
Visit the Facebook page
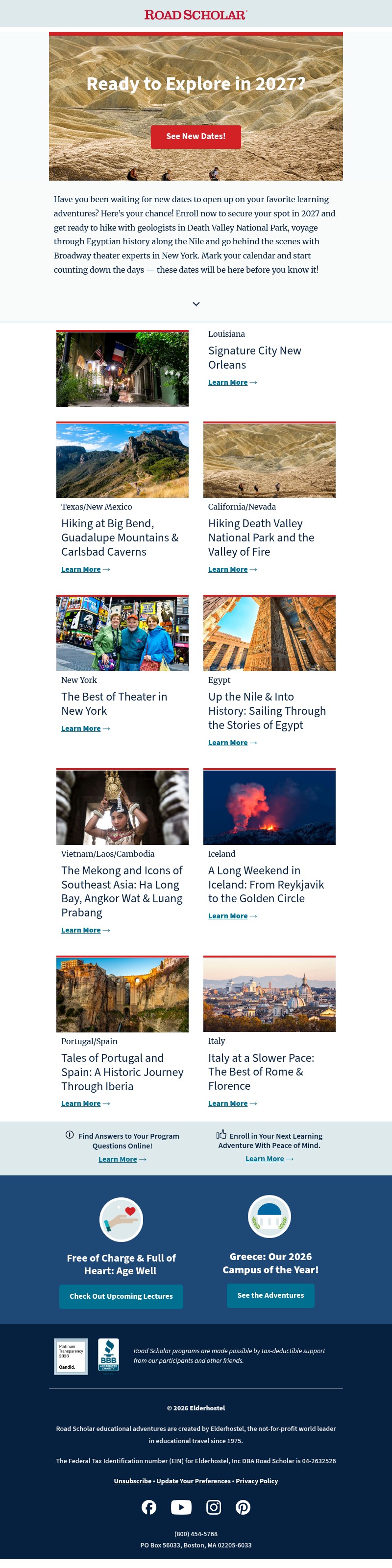[149, 1506]
